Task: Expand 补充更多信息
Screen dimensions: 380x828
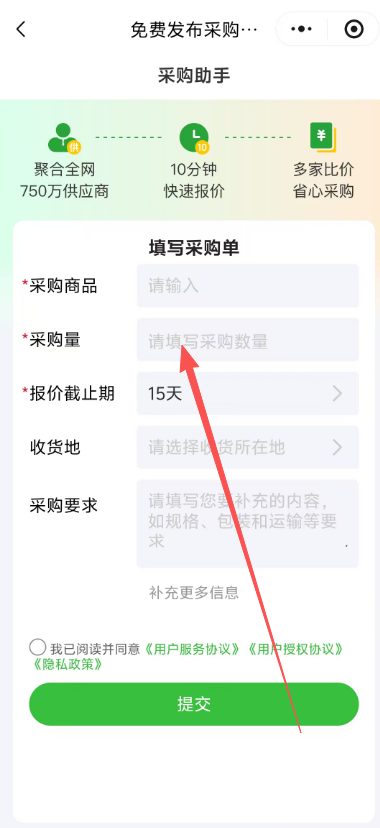Action: tap(194, 592)
